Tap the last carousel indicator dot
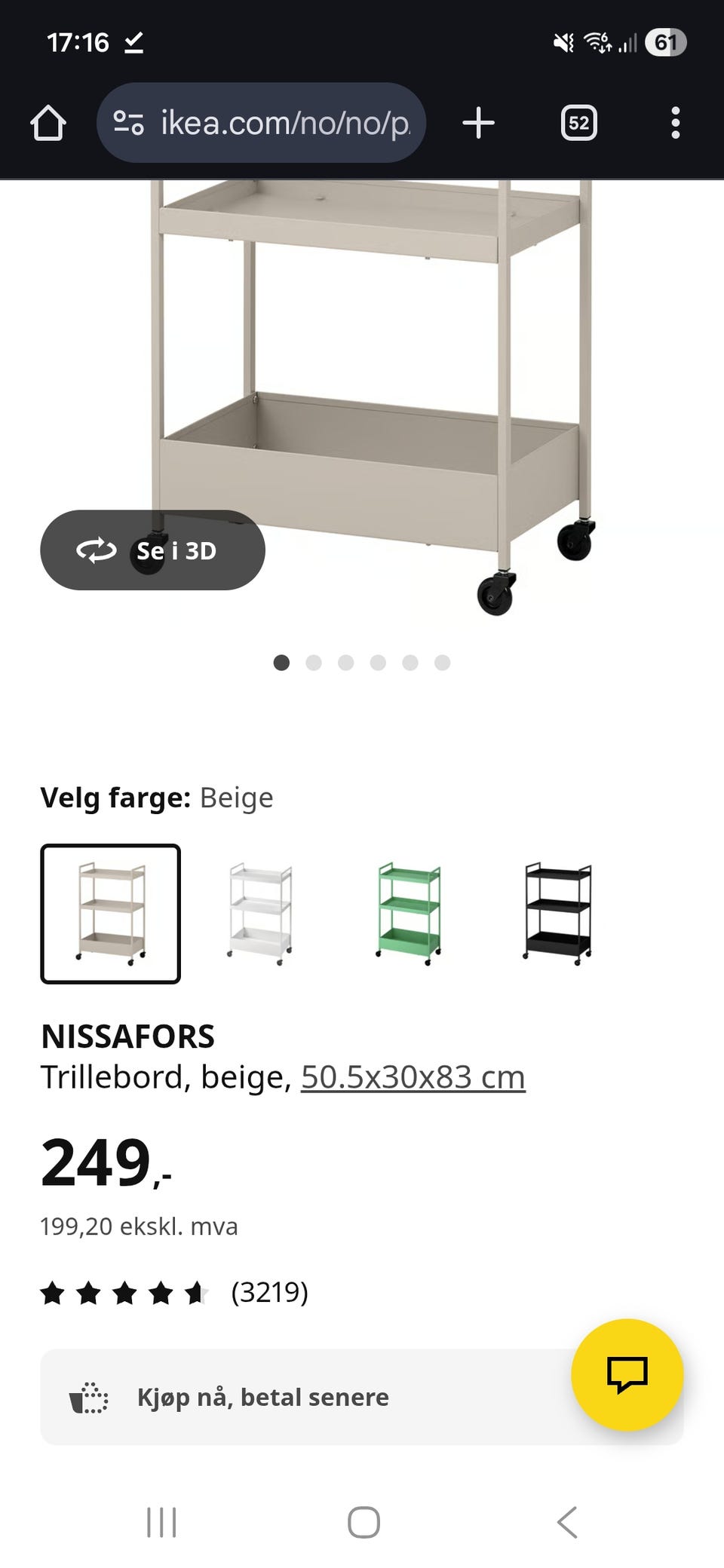The width and height of the screenshot is (724, 1568). (442, 663)
